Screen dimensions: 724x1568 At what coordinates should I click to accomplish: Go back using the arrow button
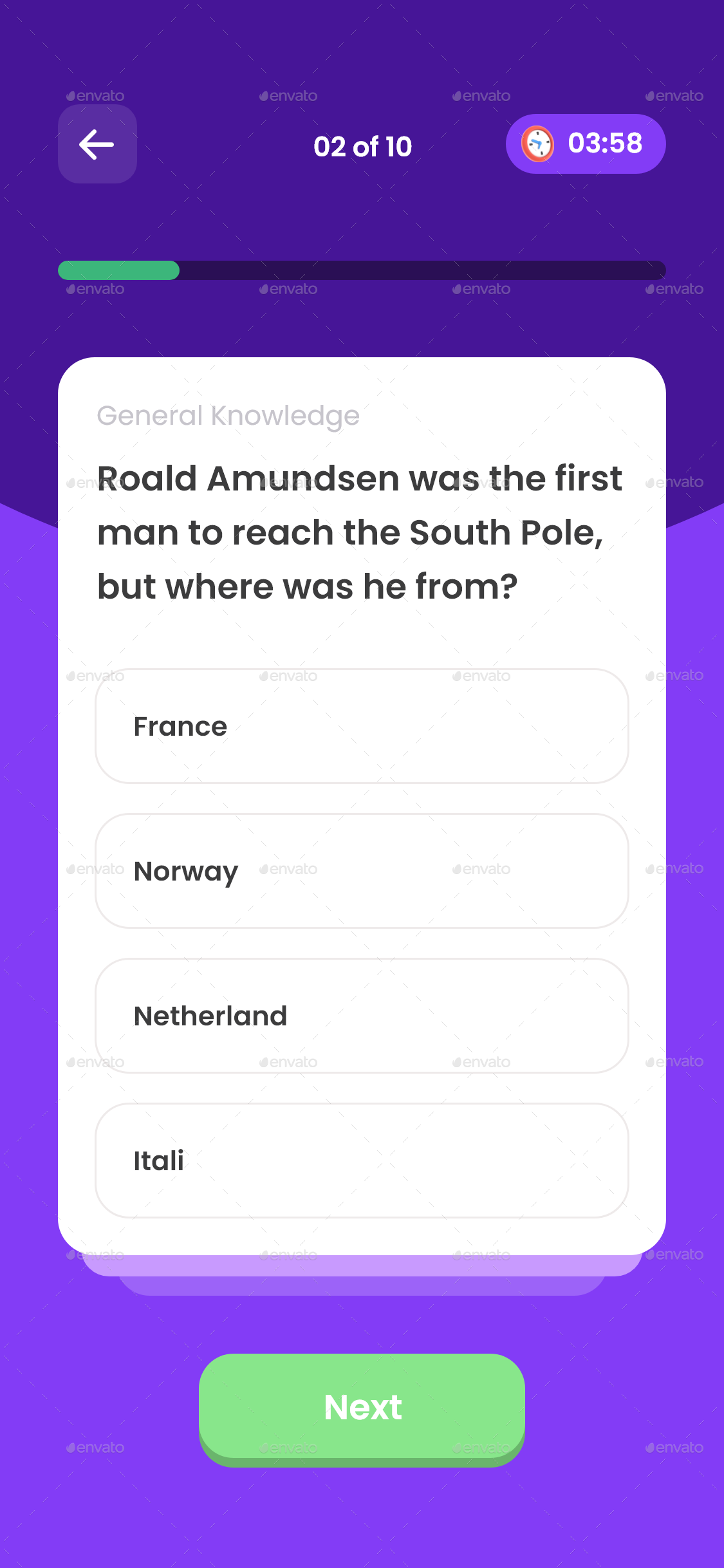97,145
